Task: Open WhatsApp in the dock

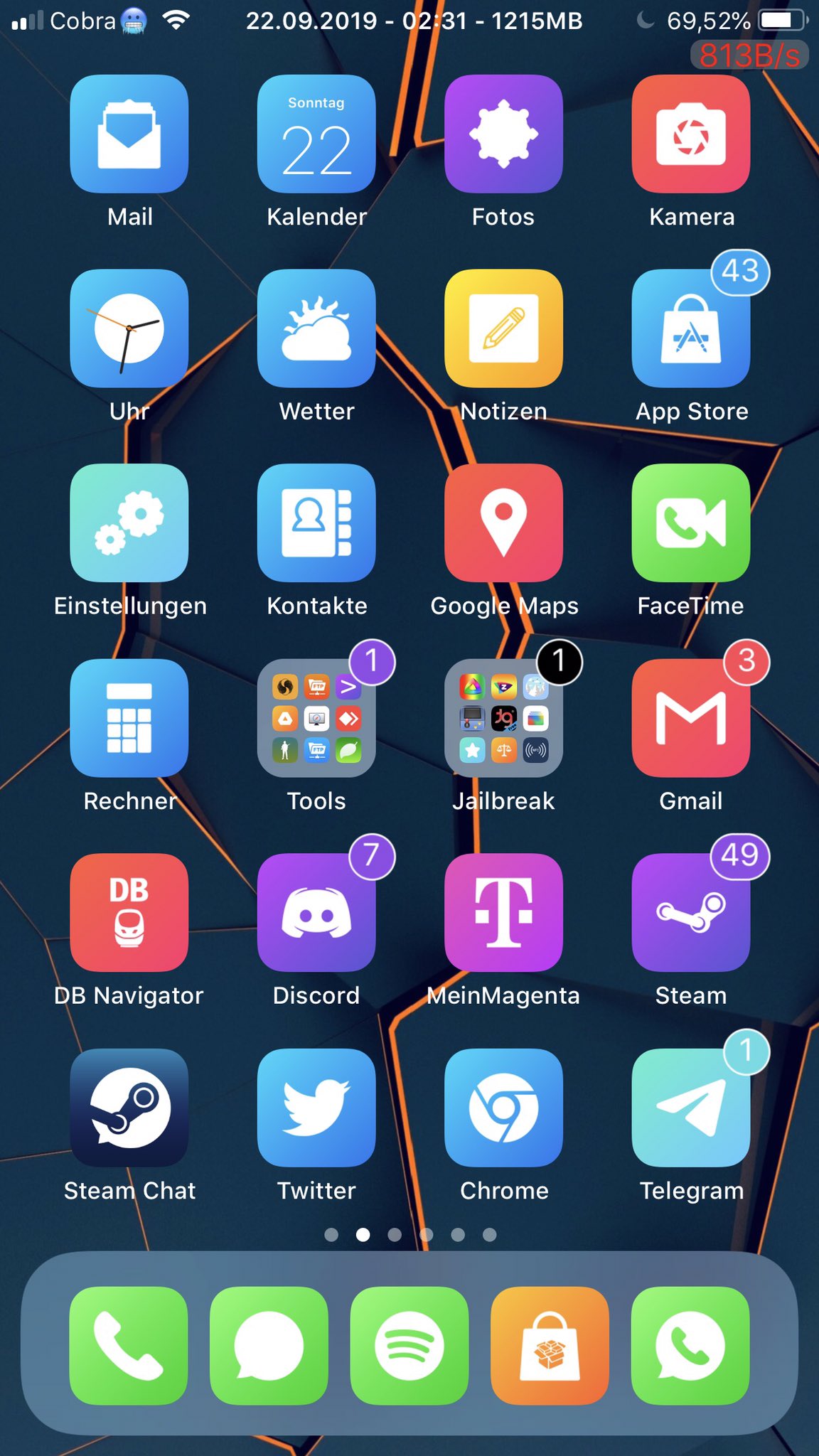Action: [x=690, y=1346]
